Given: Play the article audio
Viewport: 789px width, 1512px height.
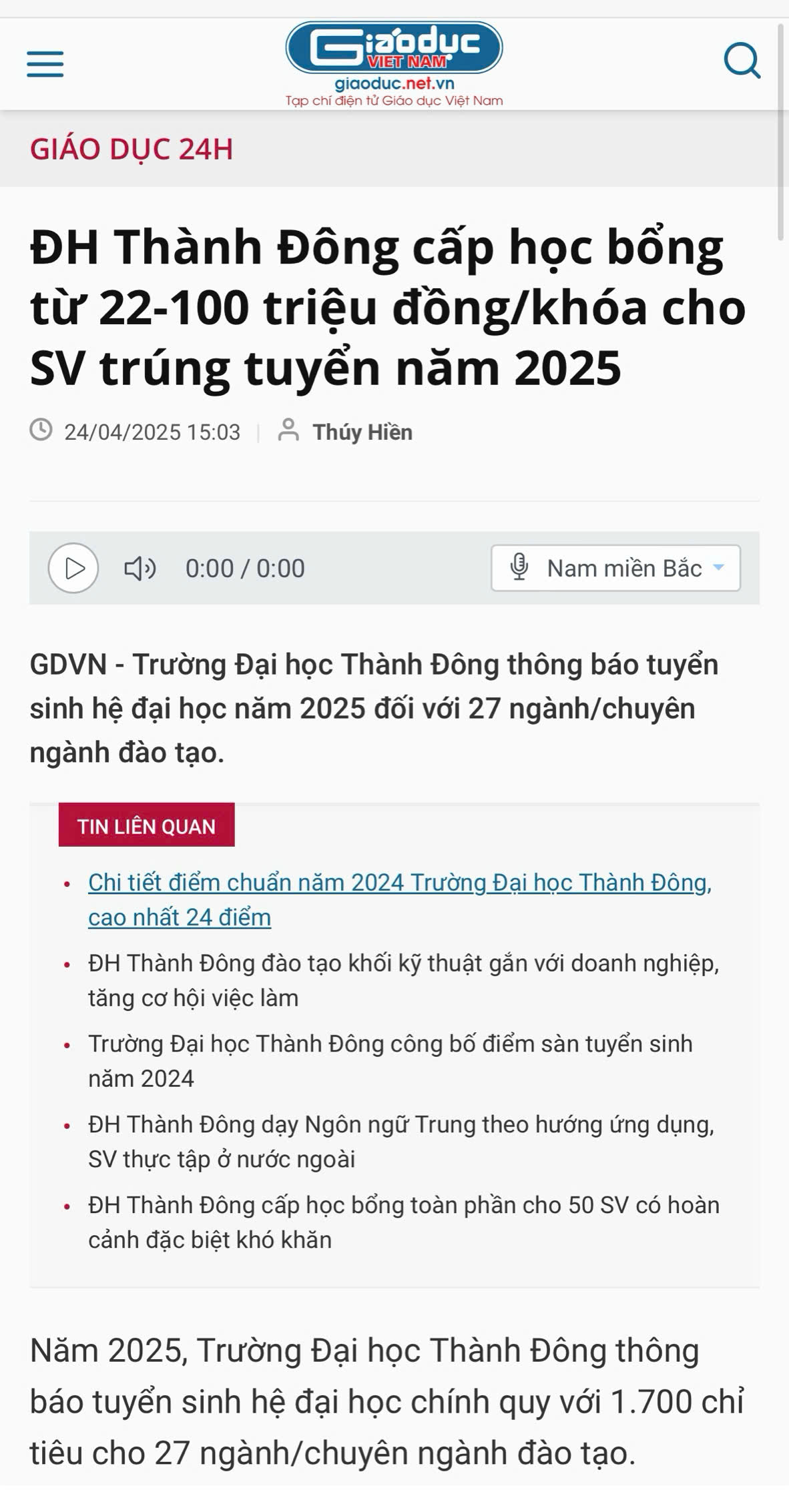Looking at the screenshot, I should pyautogui.click(x=73, y=569).
